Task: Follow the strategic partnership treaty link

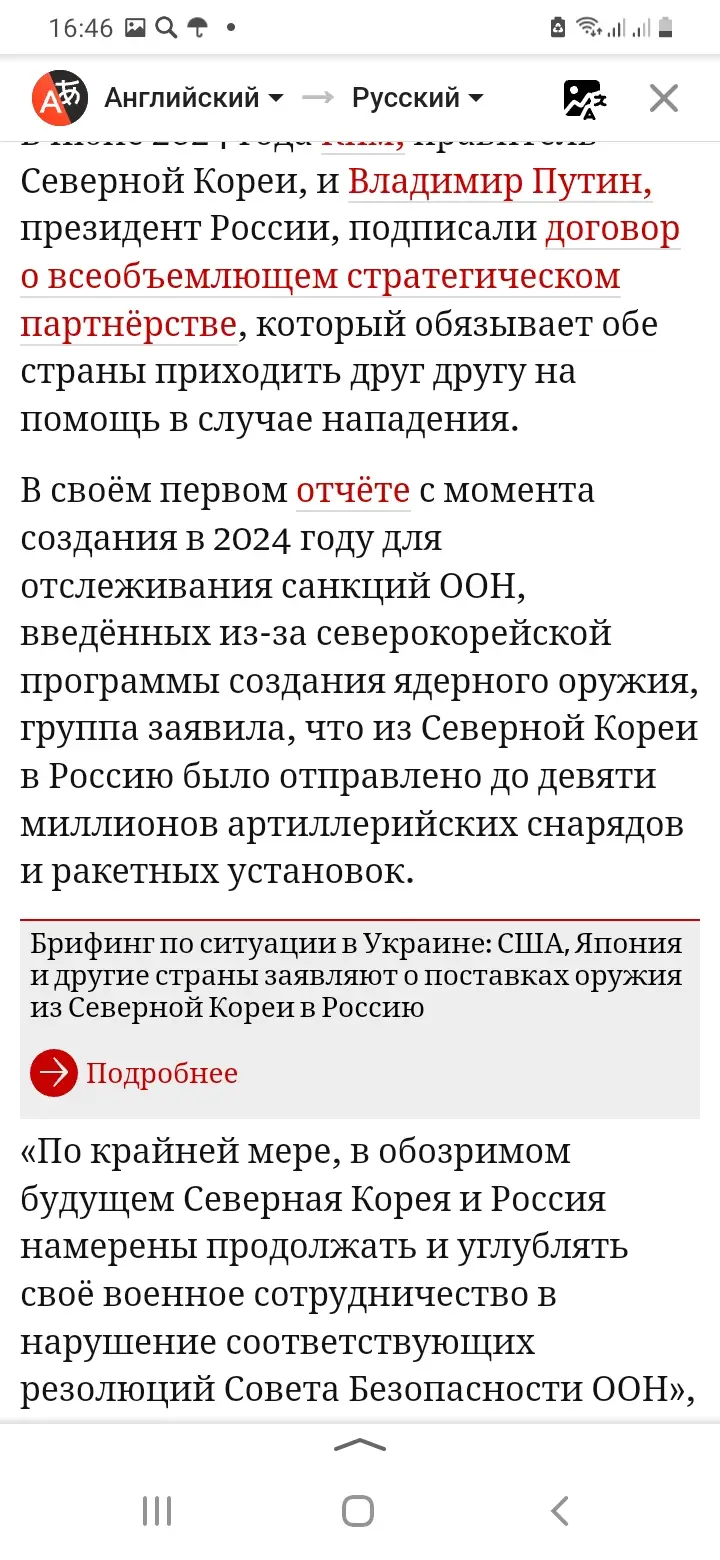Action: pos(320,277)
